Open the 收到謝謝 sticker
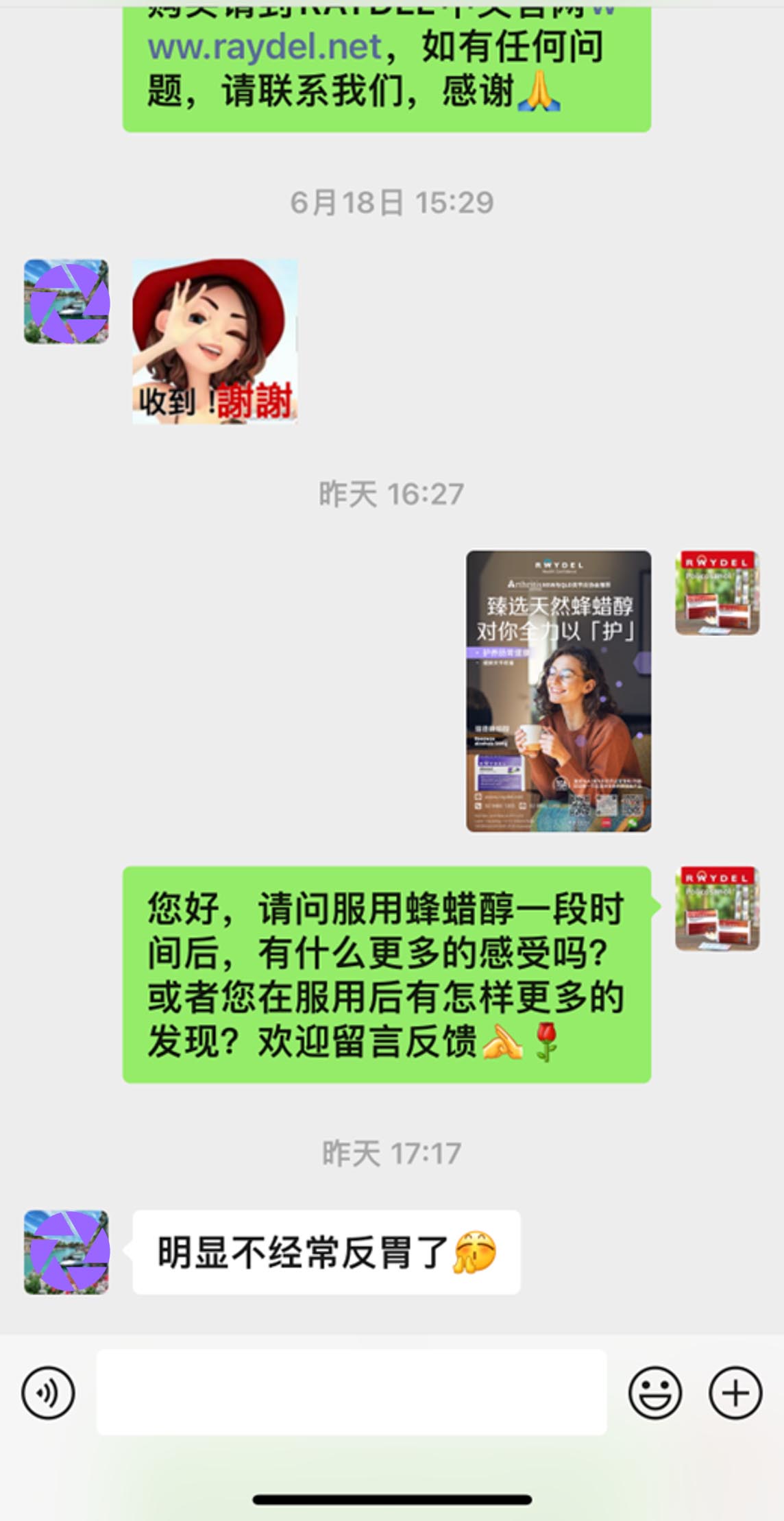This screenshot has height=1521, width=784. click(215, 341)
